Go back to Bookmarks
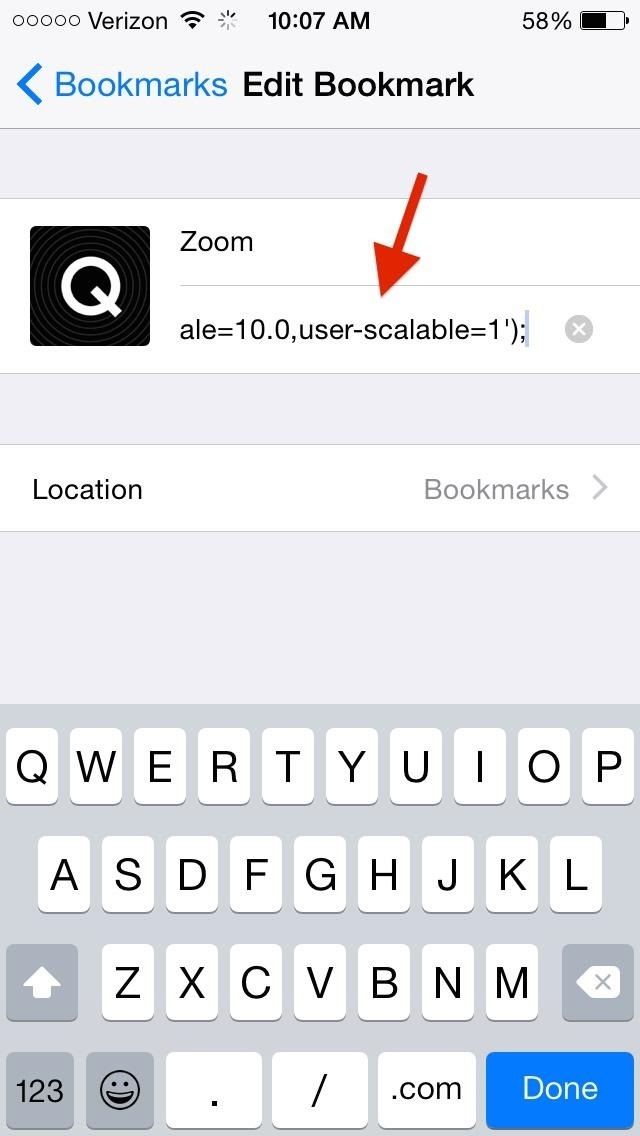Viewport: 640px width, 1136px height. pyautogui.click(x=122, y=85)
